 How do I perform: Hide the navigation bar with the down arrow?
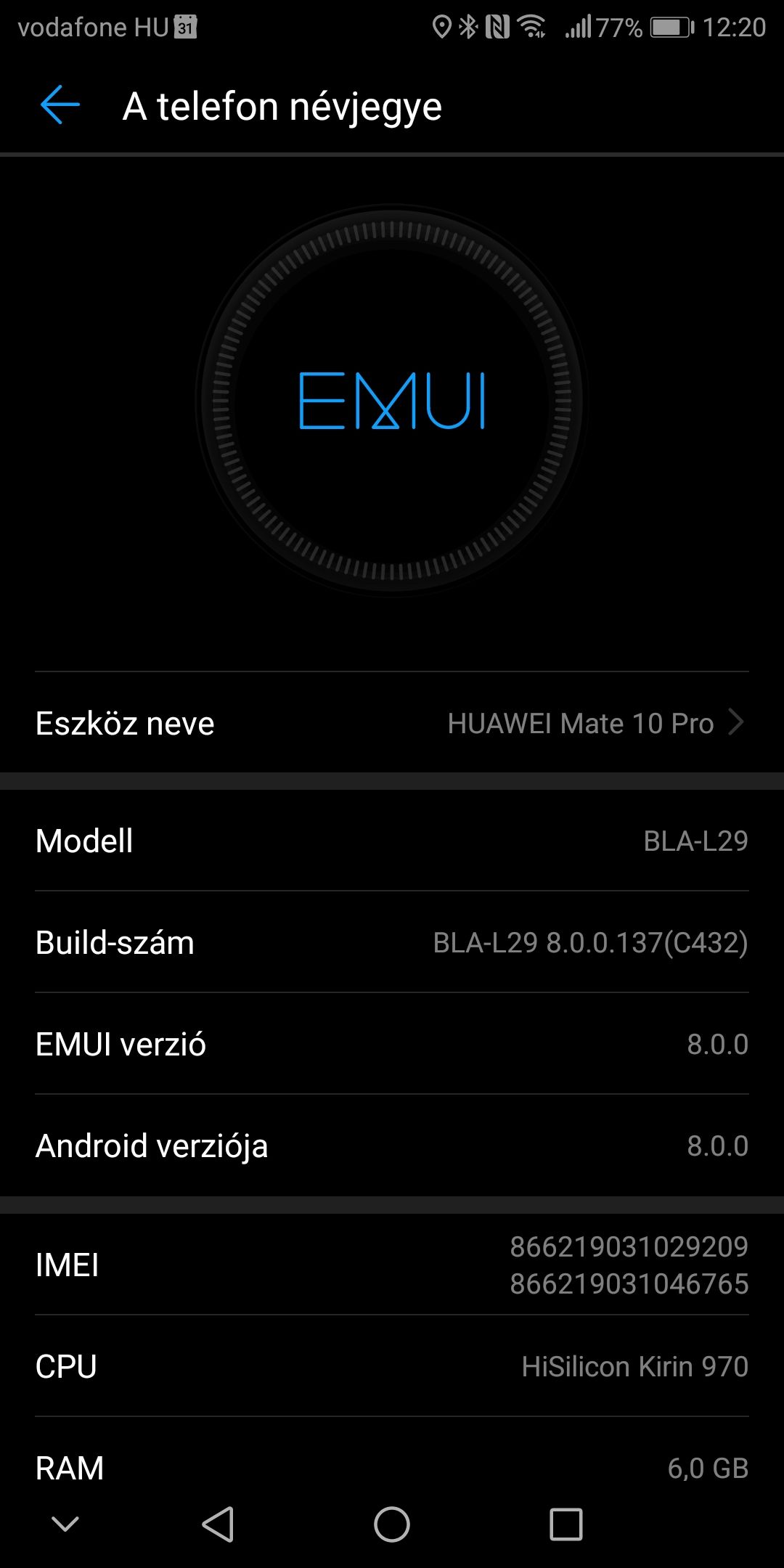click(x=65, y=1523)
